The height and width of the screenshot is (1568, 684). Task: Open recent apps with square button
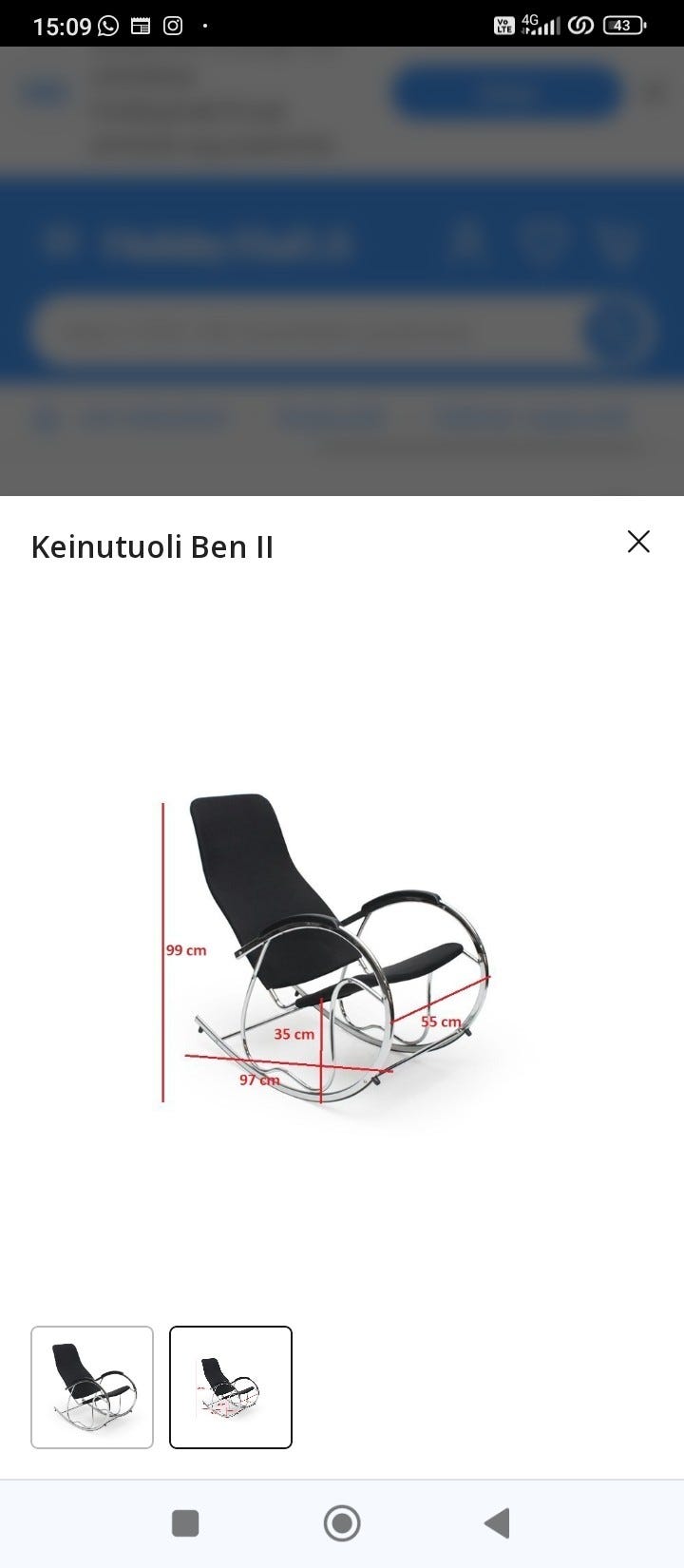click(185, 1523)
